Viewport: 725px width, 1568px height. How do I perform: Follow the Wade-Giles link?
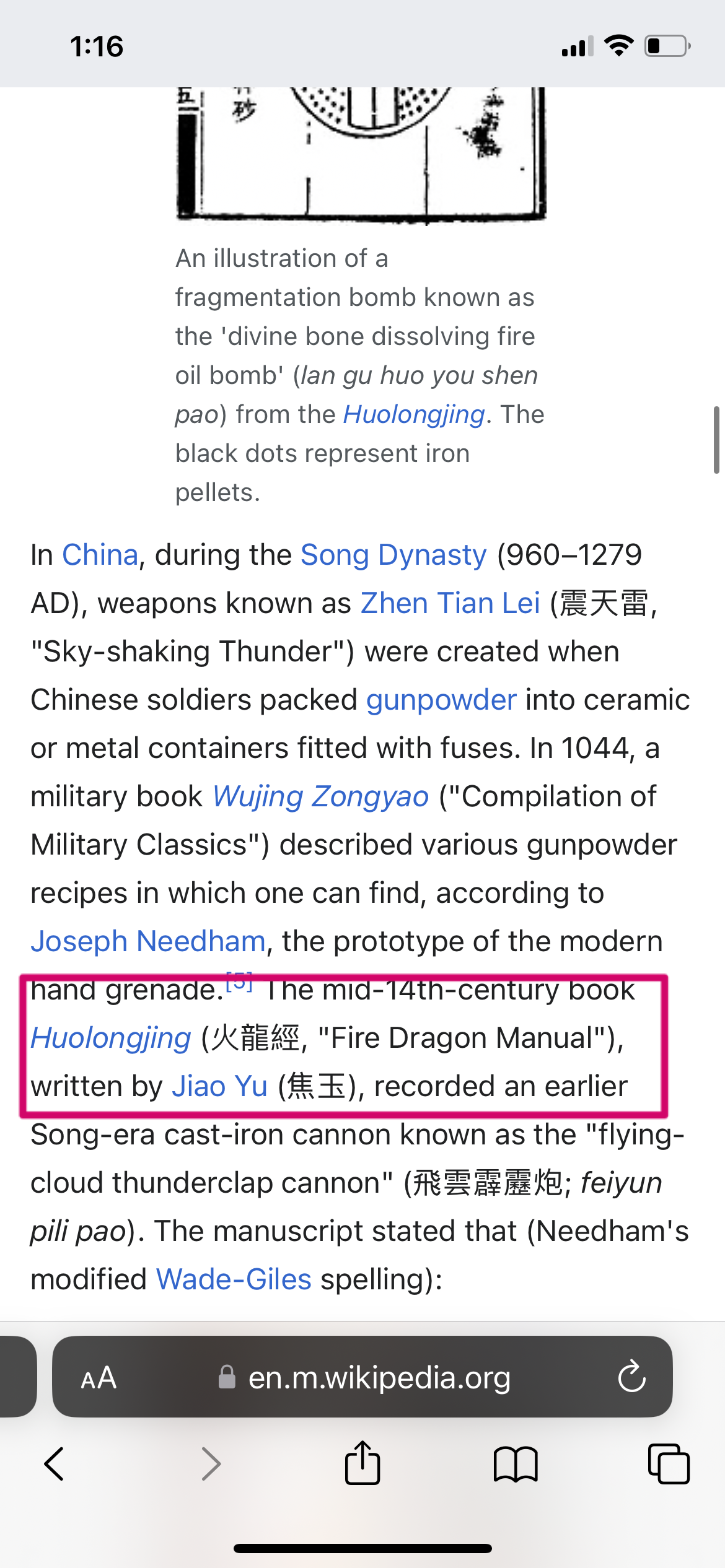(x=234, y=1279)
